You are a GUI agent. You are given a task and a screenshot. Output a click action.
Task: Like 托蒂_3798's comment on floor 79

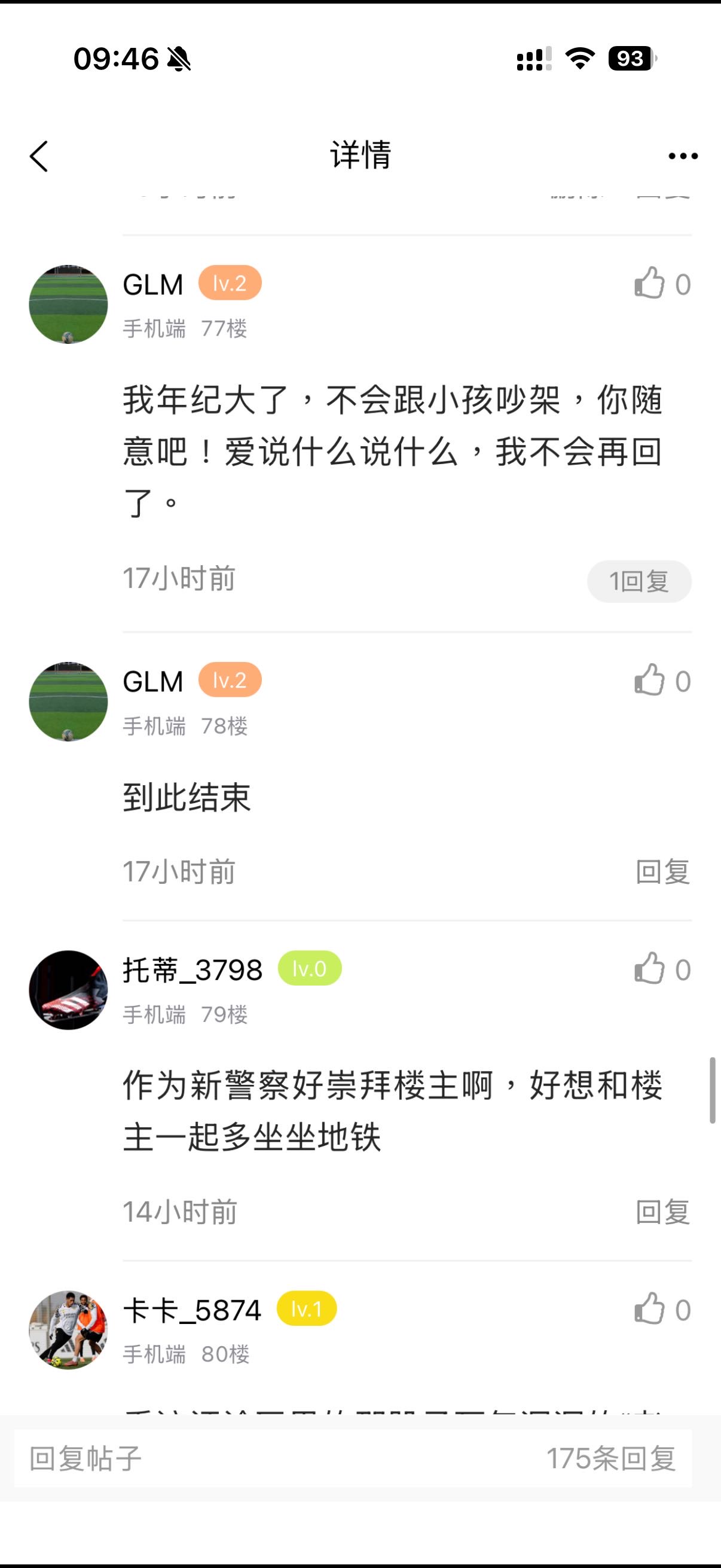click(x=649, y=969)
